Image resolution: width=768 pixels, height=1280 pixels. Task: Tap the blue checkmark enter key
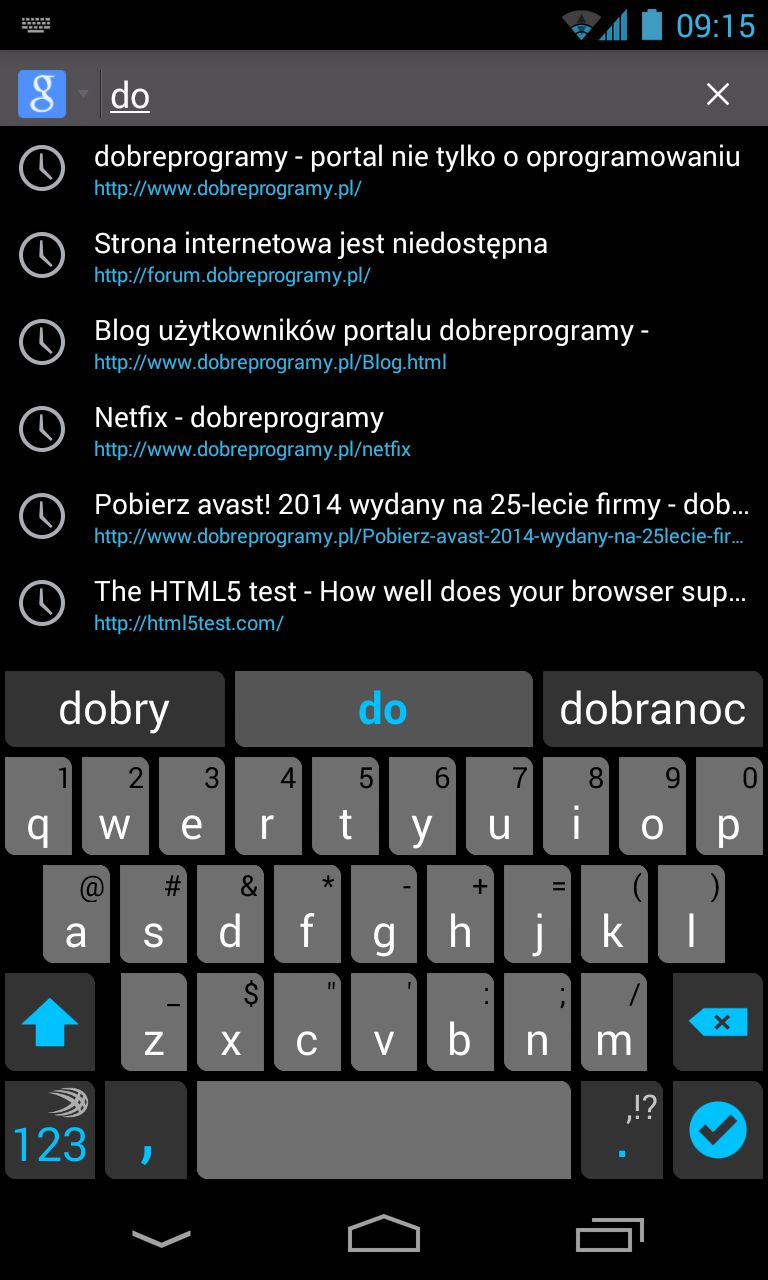coord(718,1130)
